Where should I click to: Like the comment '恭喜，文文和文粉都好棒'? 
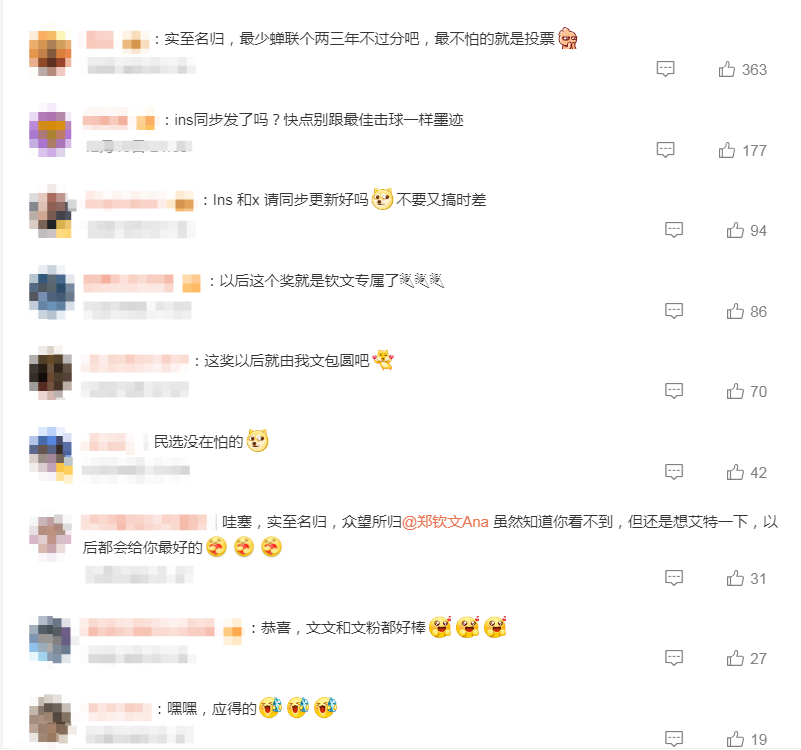click(x=735, y=658)
